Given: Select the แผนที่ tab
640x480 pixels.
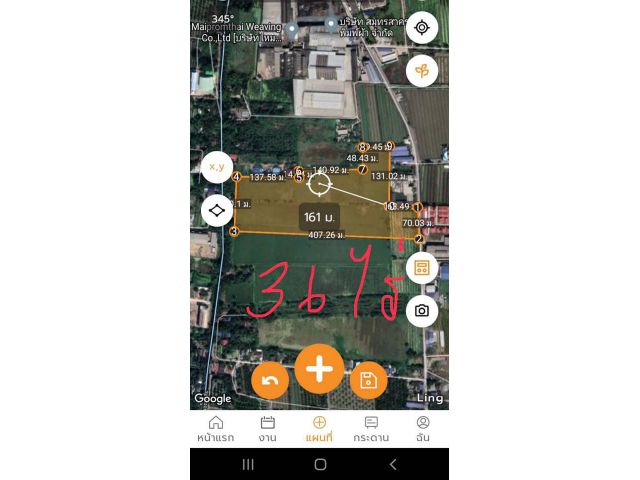Looking at the screenshot, I should tap(319, 429).
